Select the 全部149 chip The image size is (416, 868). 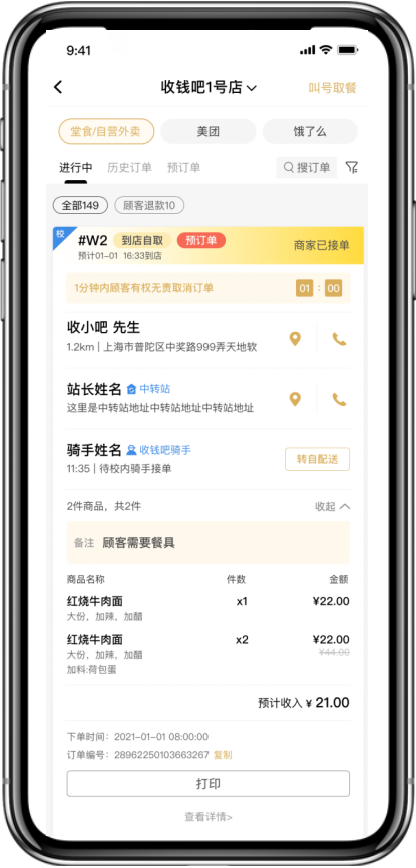pyautogui.click(x=80, y=206)
